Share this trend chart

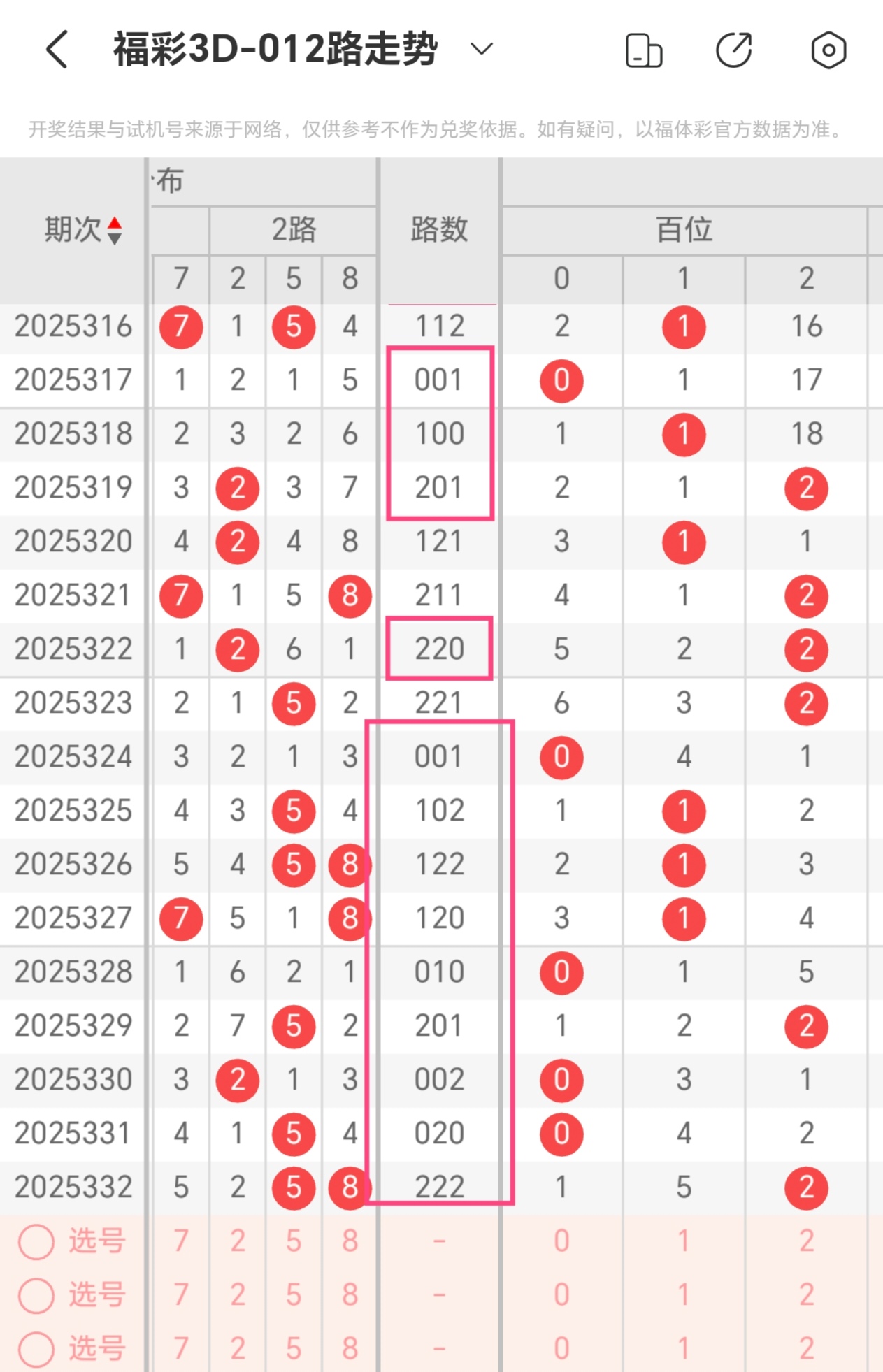coord(734,50)
